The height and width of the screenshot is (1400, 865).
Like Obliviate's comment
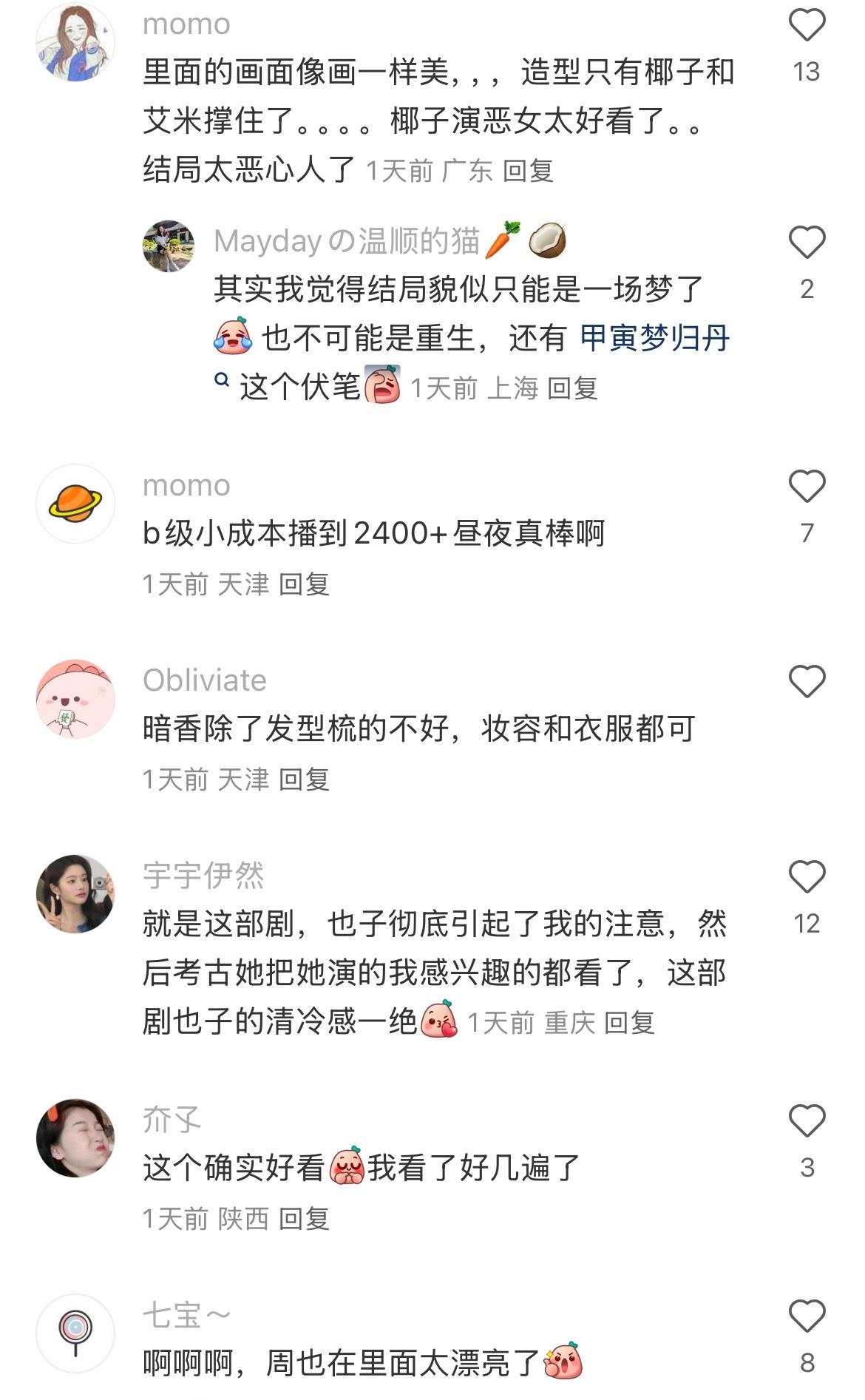(x=807, y=682)
